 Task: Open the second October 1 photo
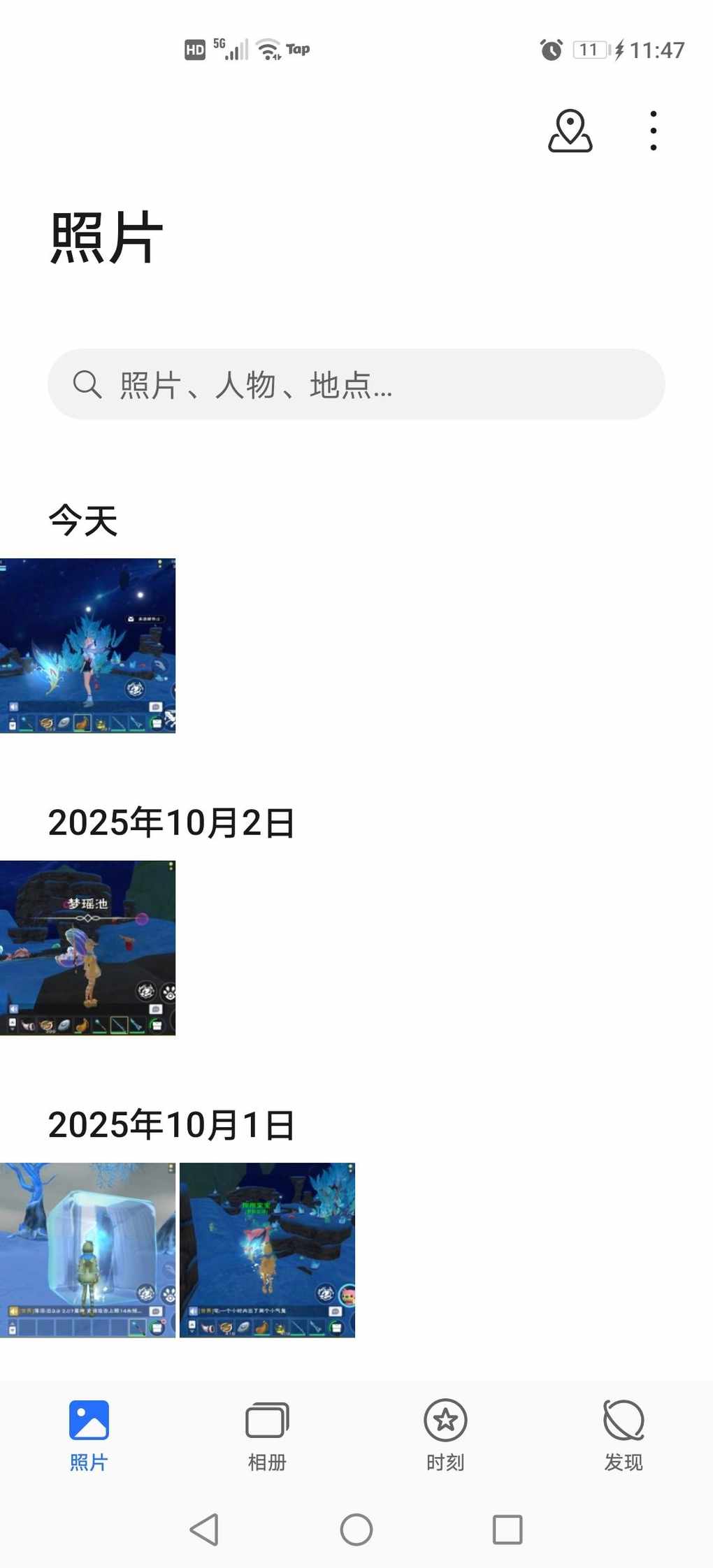point(267,1250)
